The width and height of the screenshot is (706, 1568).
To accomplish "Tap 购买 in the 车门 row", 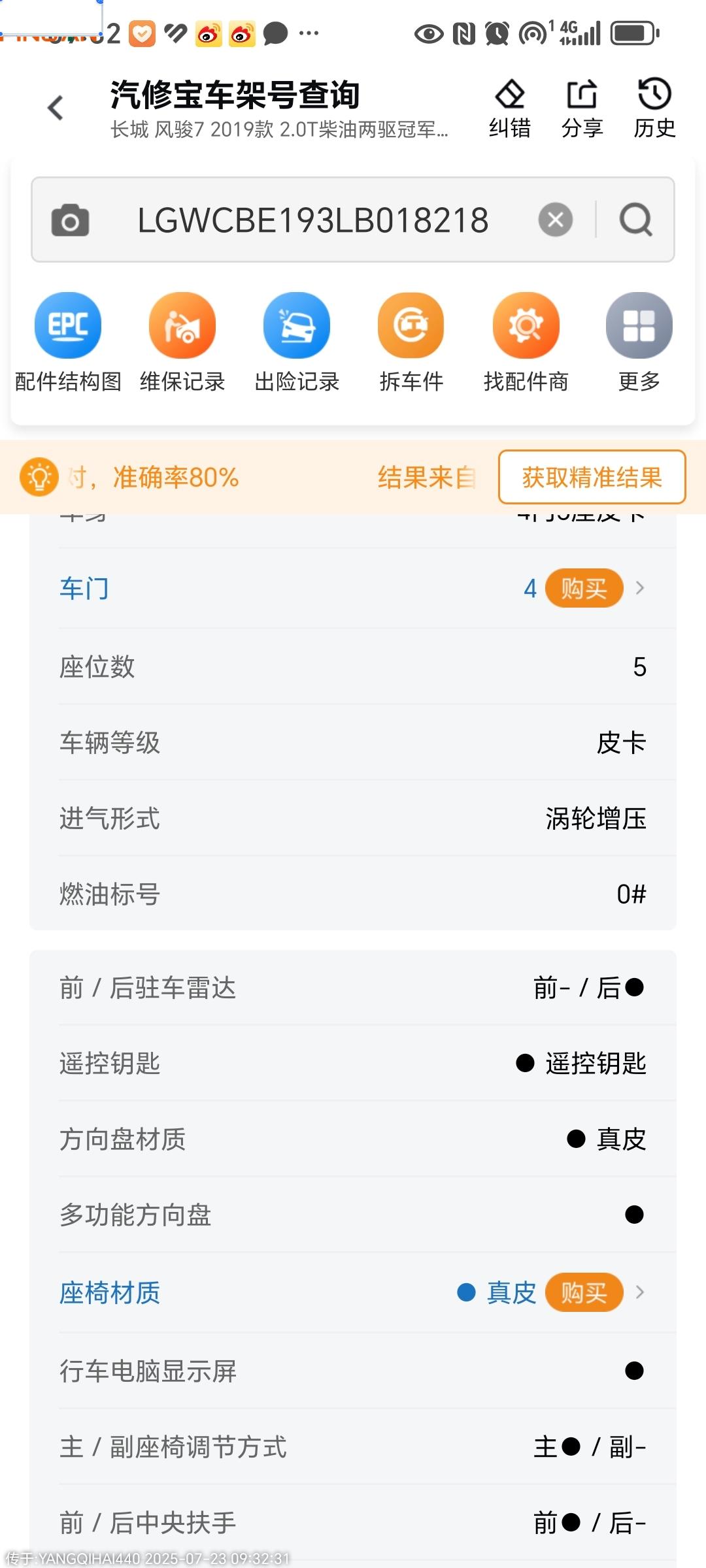I will (x=584, y=589).
